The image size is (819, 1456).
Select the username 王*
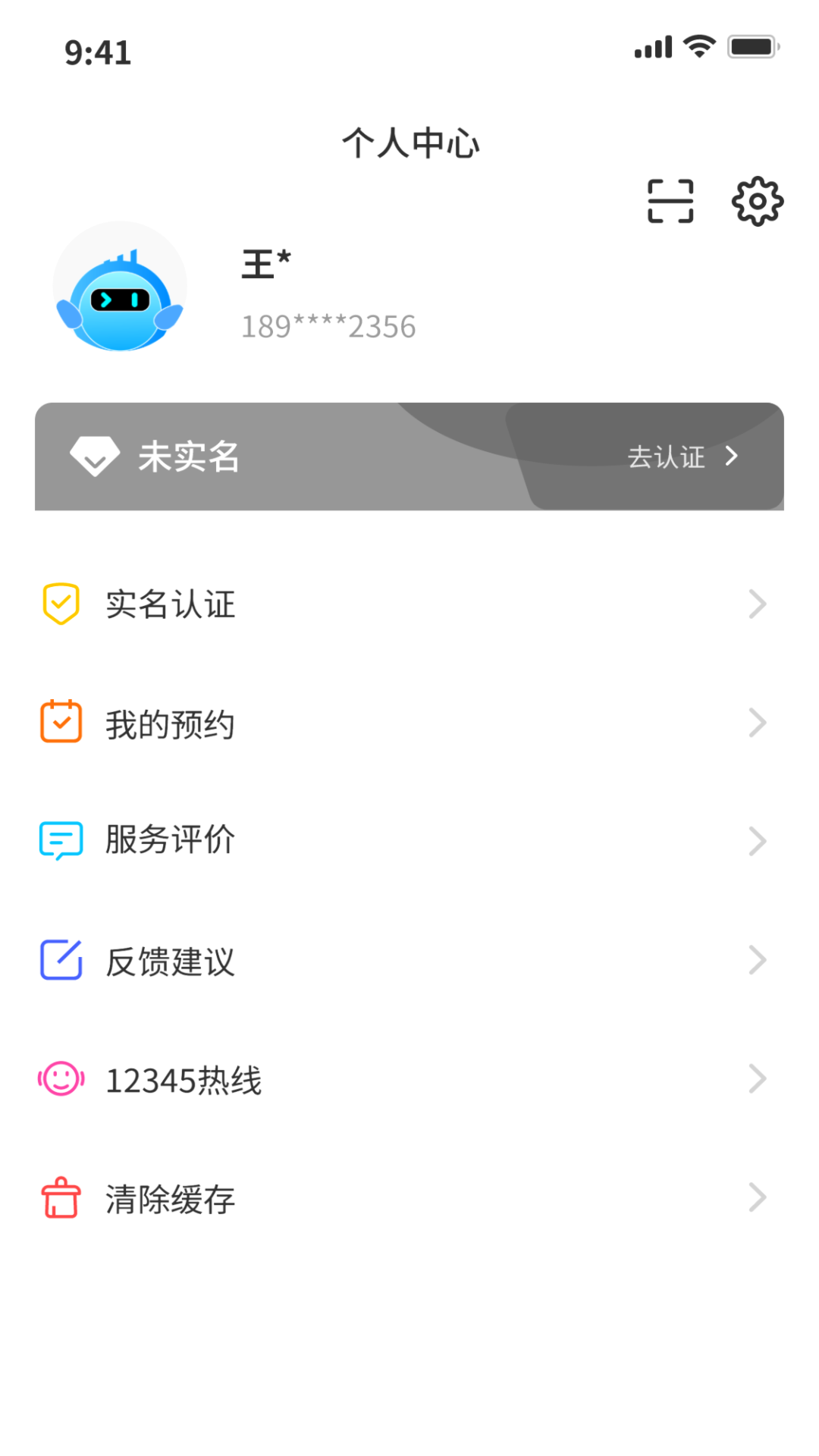(x=264, y=264)
